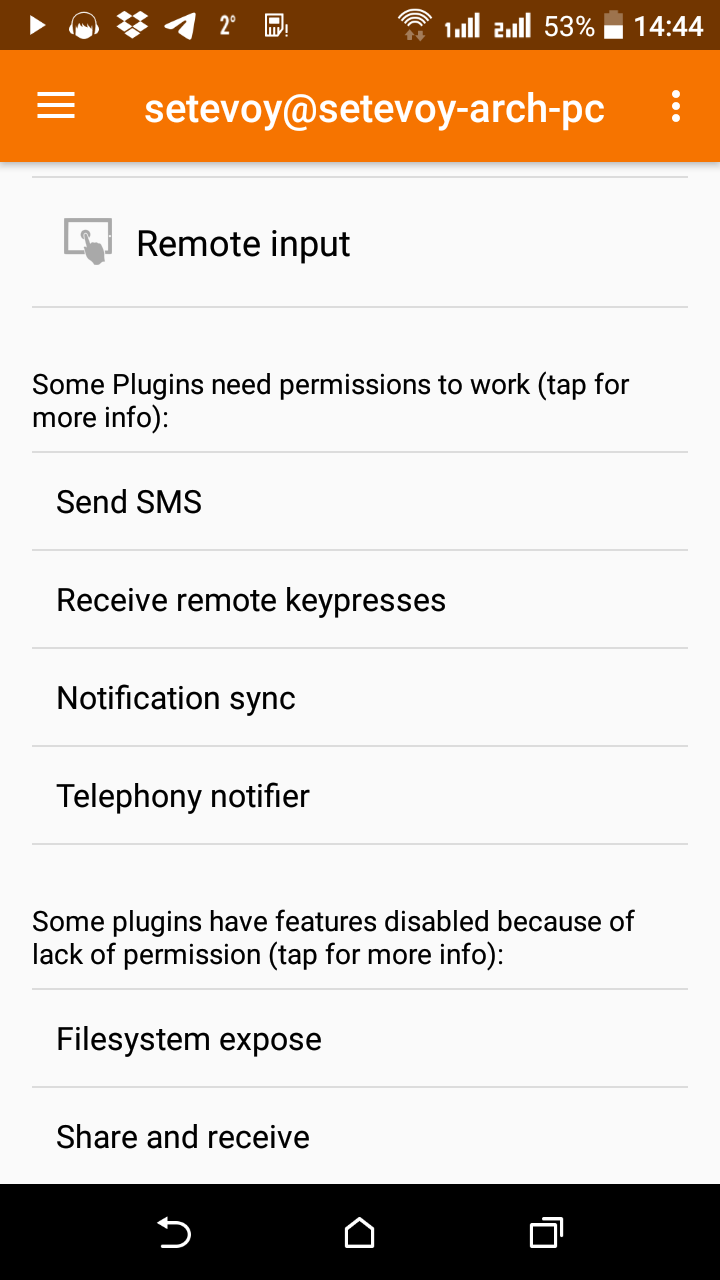Screen dimensions: 720x1280
Task: Go to the home screen
Action: coord(359,1233)
